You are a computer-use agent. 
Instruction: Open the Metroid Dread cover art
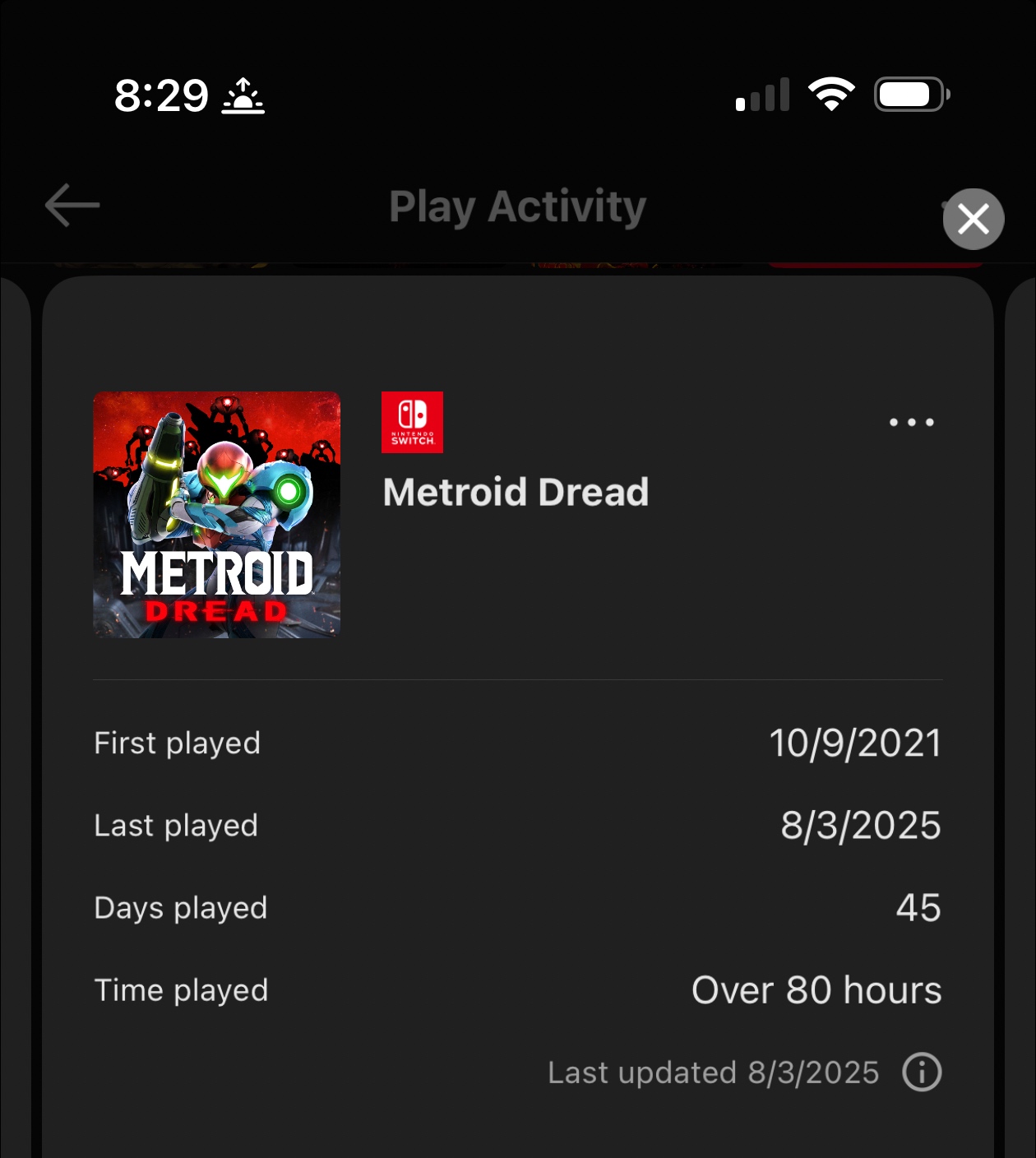click(x=217, y=515)
